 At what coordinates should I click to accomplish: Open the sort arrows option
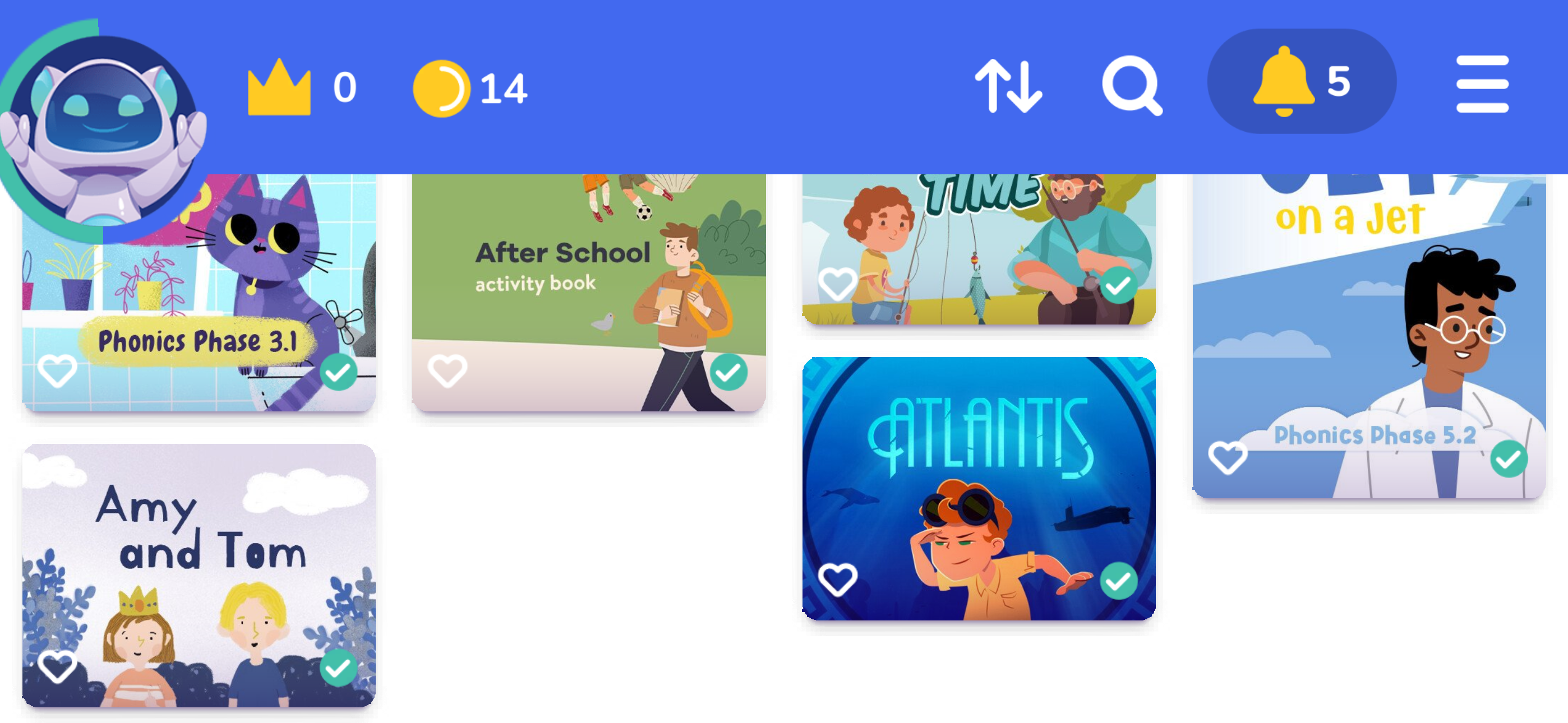point(1008,86)
